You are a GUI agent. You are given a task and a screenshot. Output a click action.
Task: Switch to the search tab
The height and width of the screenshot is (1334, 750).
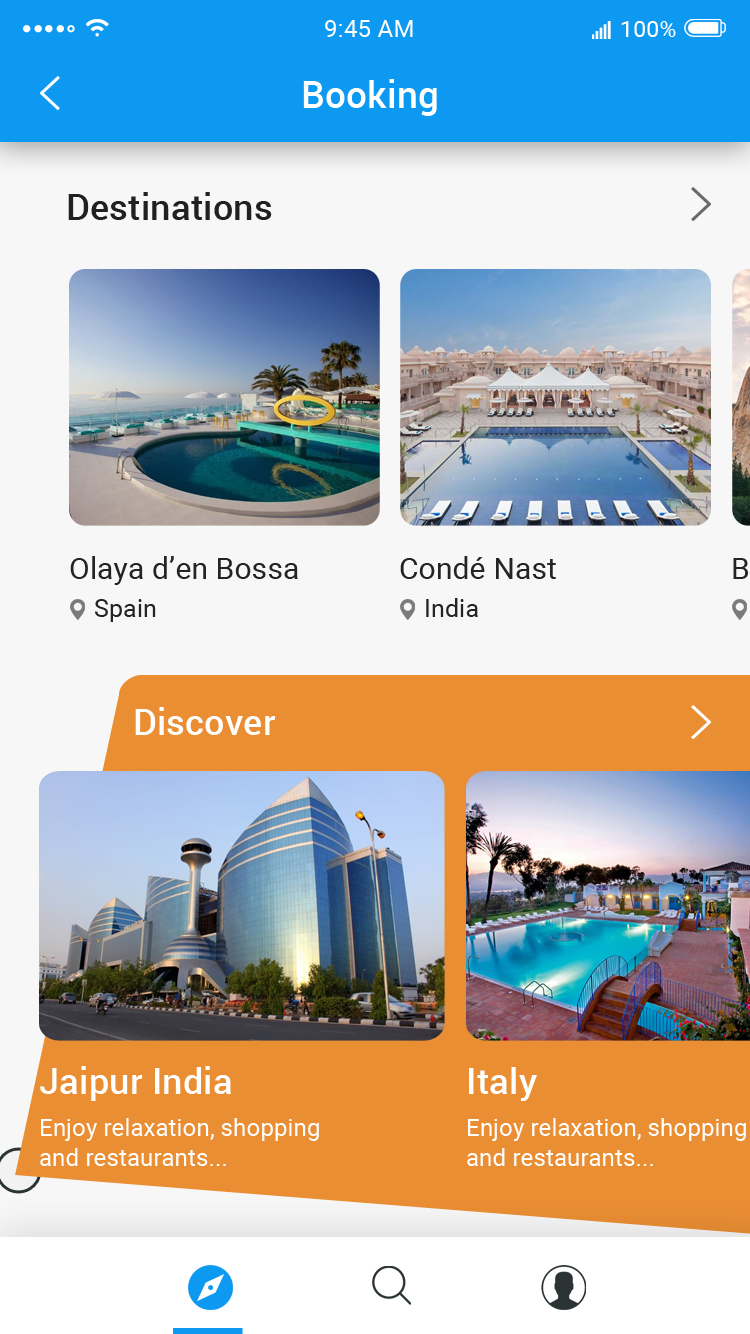coord(391,1286)
